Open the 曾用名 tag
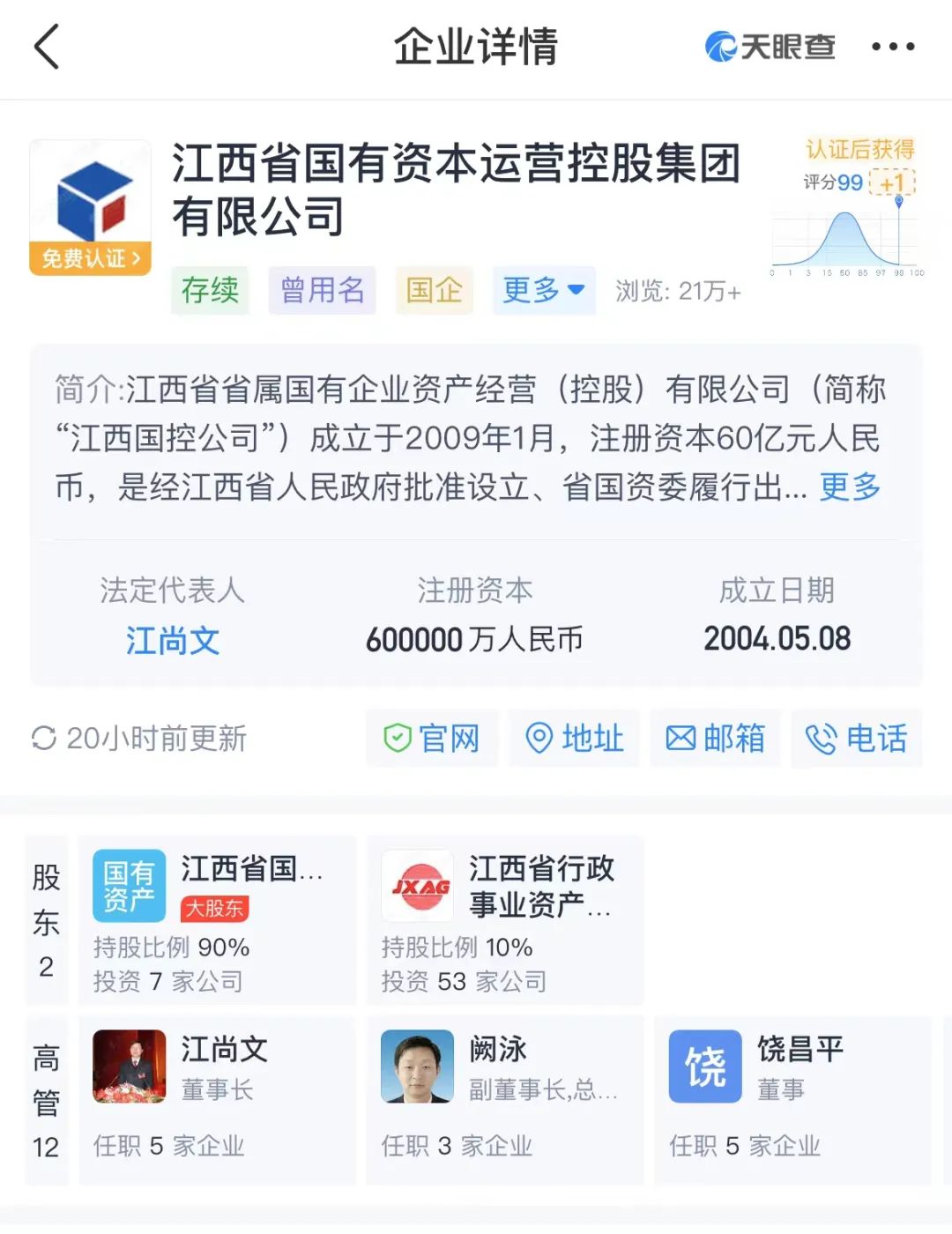952x1234 pixels. tap(322, 290)
